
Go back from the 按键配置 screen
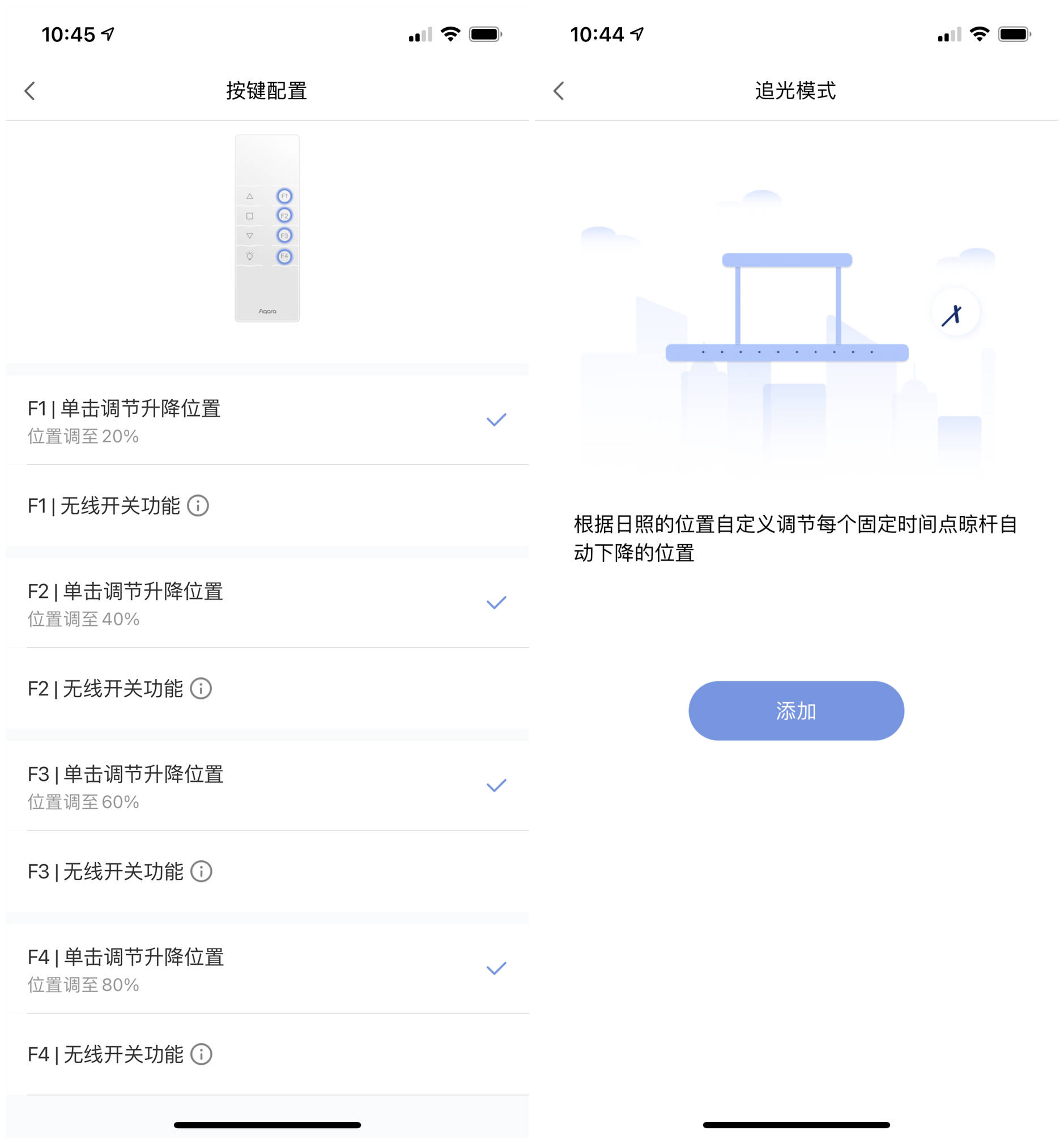(x=30, y=91)
